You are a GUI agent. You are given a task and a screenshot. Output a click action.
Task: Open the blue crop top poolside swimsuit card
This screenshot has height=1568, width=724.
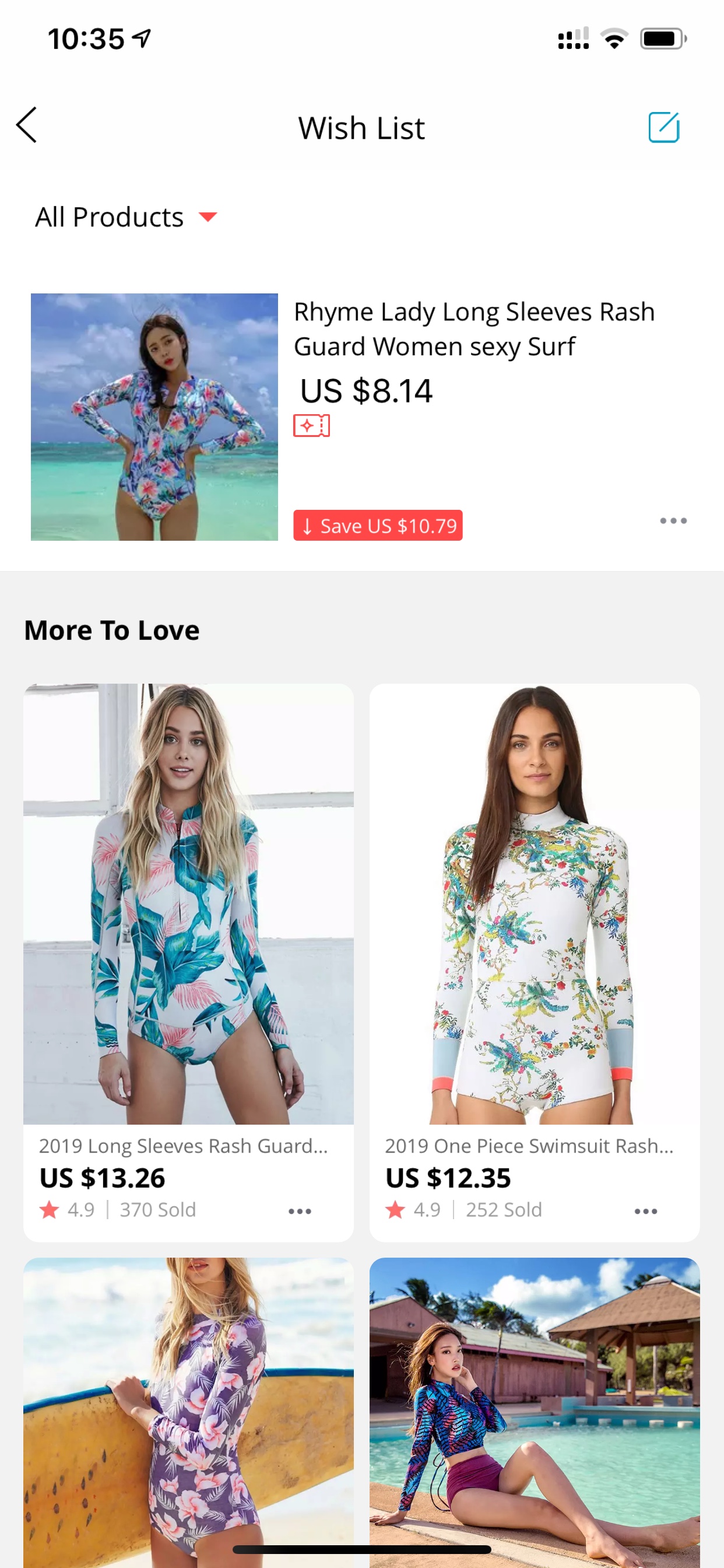point(535,1412)
